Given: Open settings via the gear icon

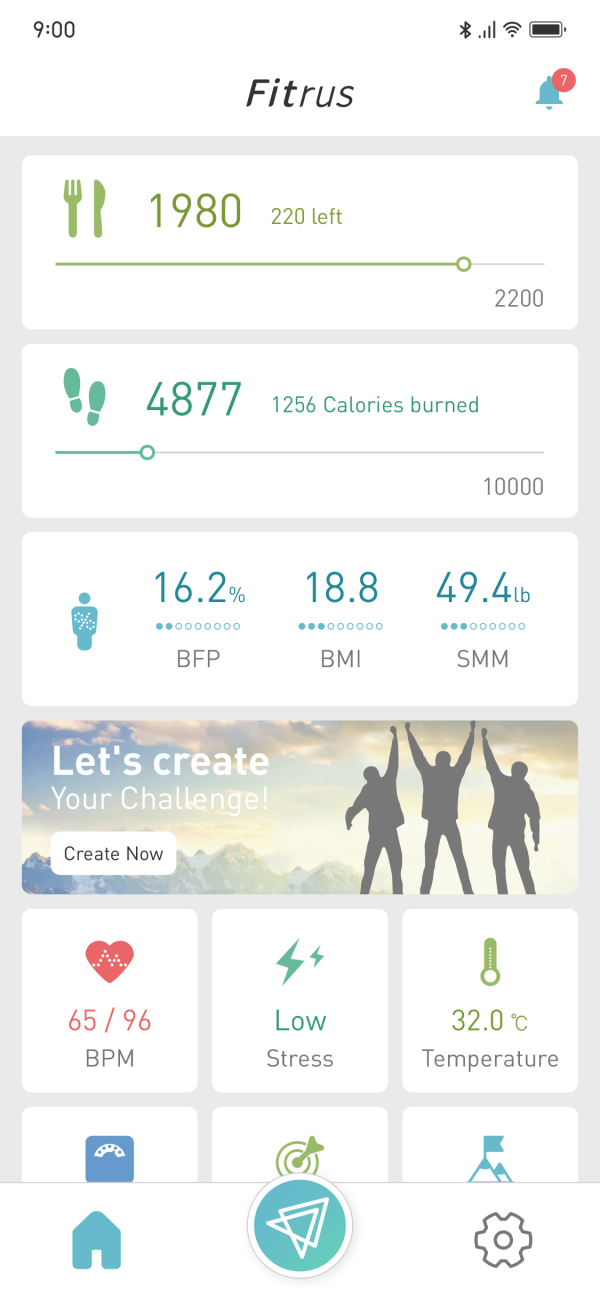Looking at the screenshot, I should tap(503, 1240).
